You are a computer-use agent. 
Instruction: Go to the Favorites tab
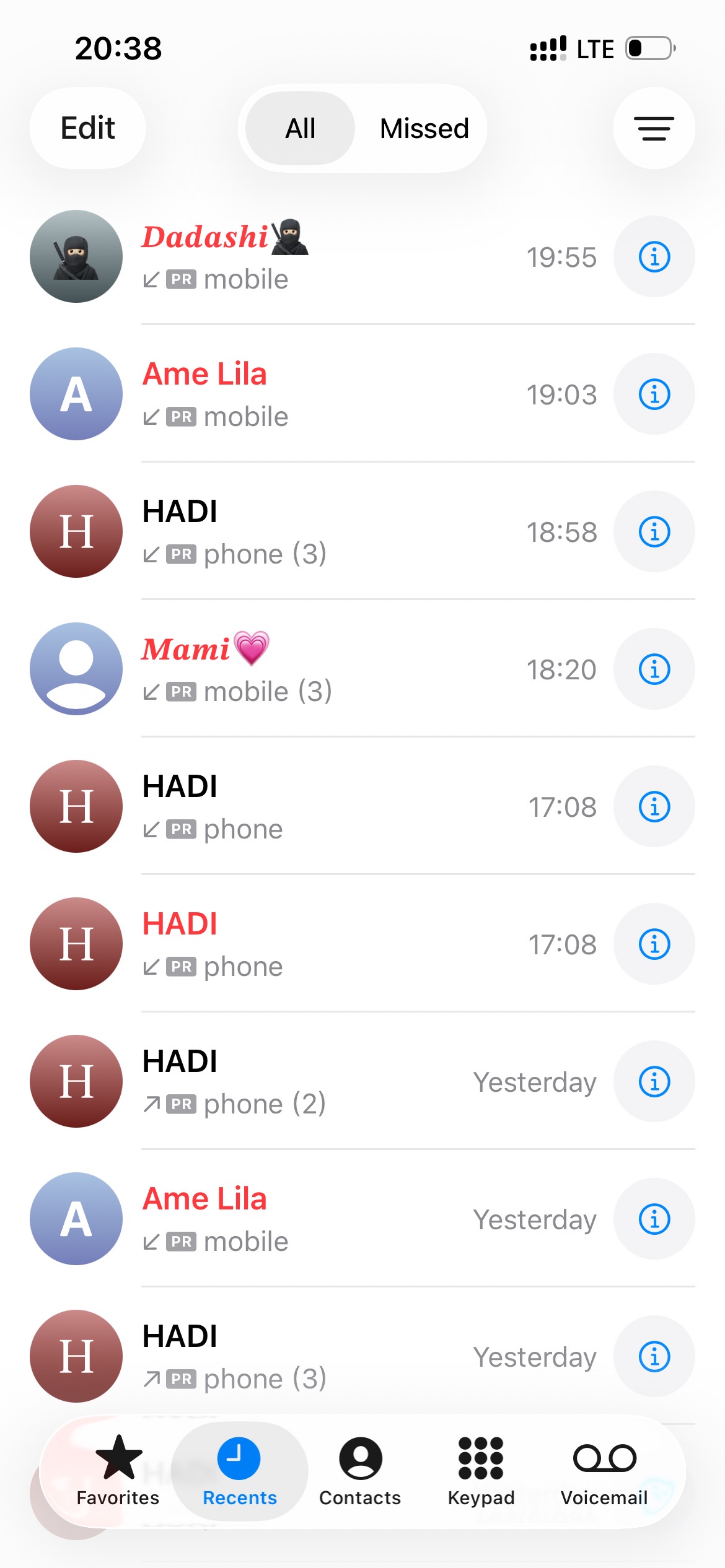[118, 1470]
